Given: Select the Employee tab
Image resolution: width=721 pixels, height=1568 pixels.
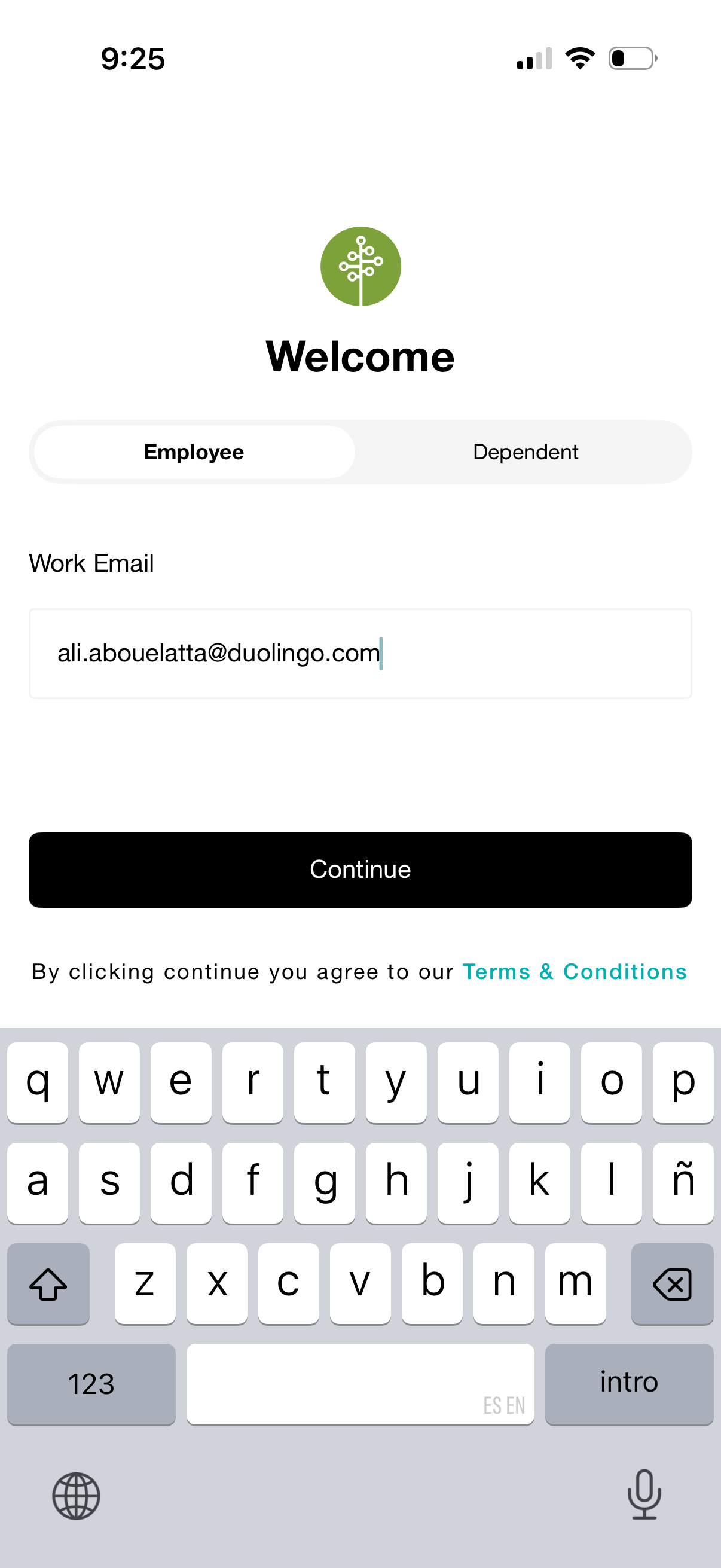Looking at the screenshot, I should tap(193, 452).
